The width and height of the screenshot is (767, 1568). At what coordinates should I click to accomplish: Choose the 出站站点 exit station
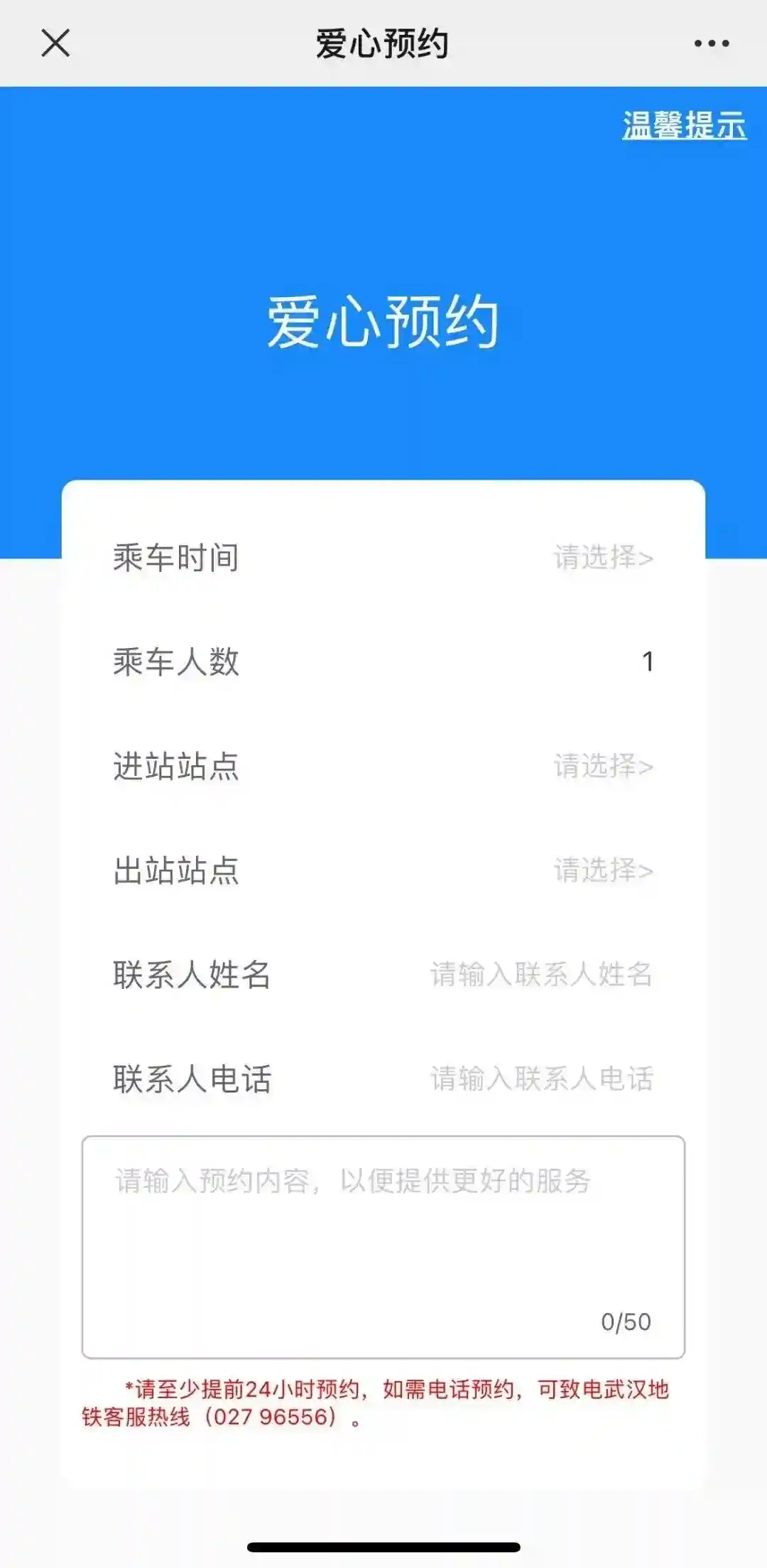tap(602, 870)
